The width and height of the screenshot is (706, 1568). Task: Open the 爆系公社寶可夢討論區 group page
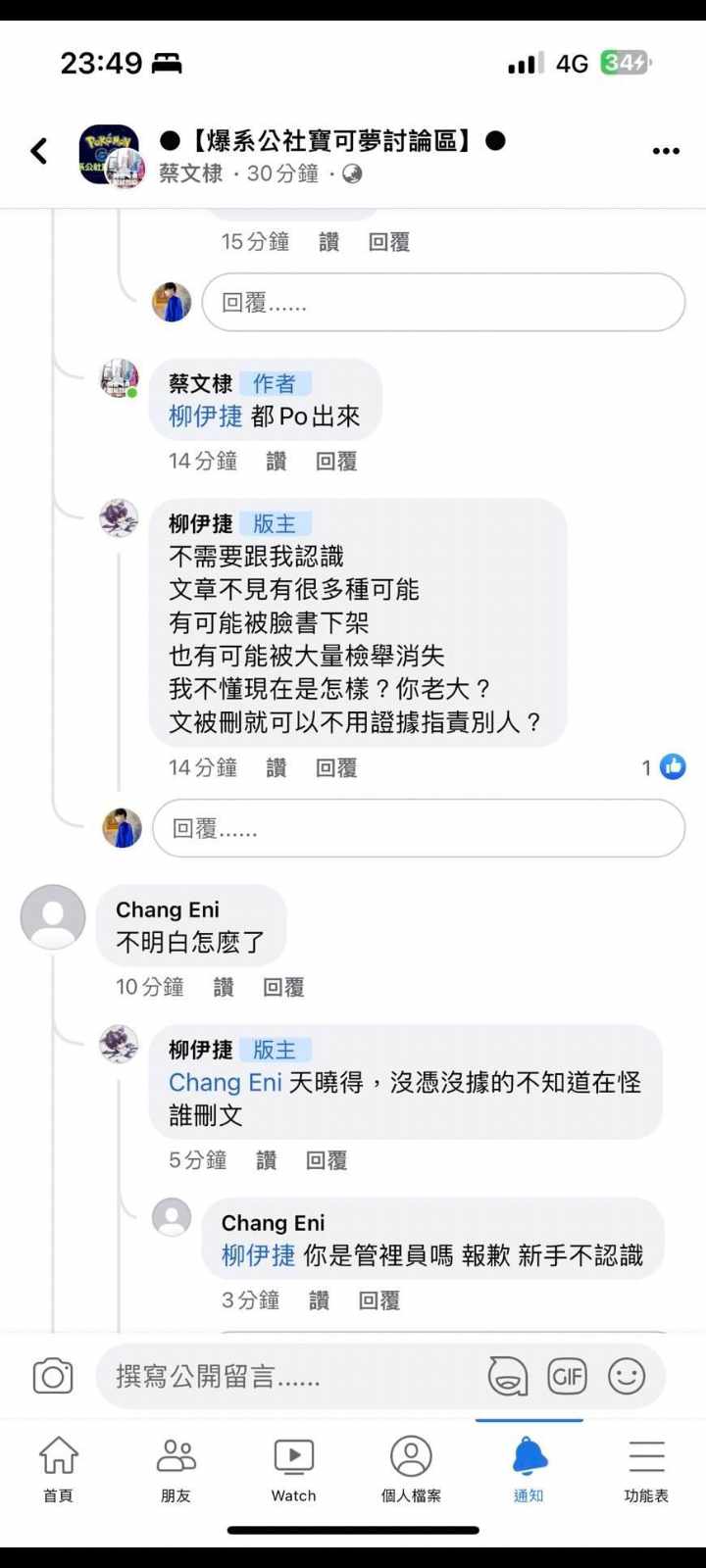333,141
